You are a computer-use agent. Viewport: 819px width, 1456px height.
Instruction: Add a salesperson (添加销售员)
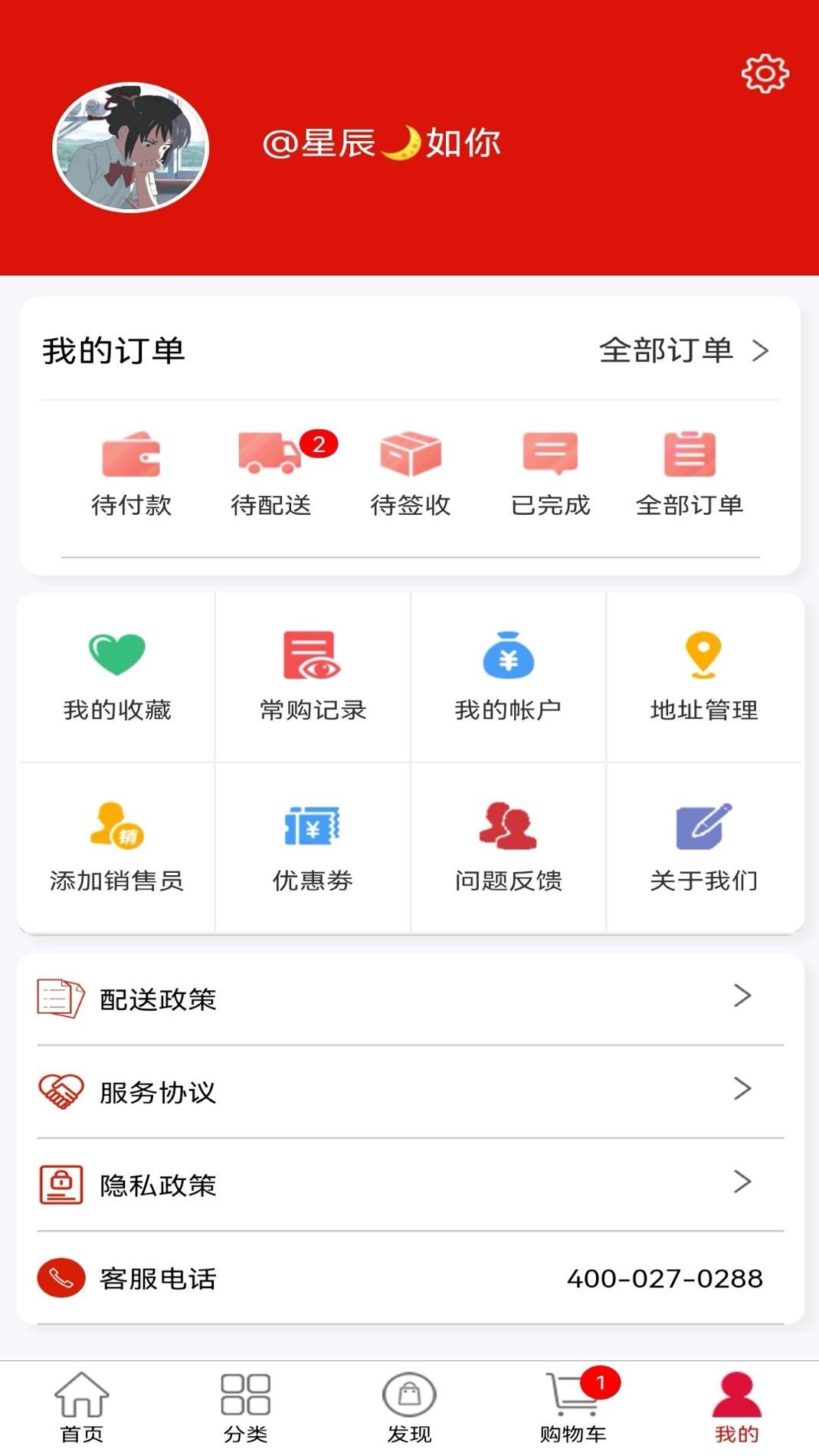116,847
